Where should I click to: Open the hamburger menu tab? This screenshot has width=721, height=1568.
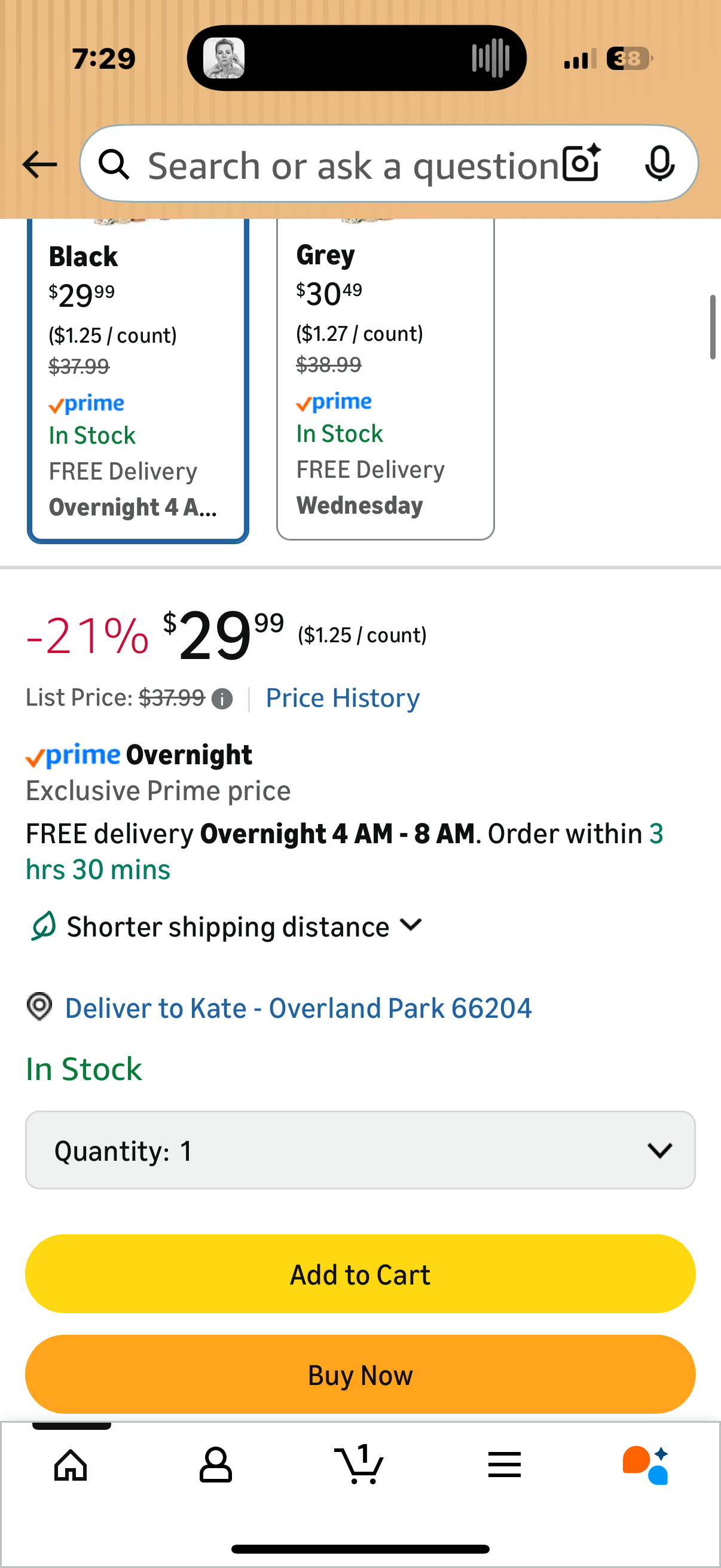(x=505, y=1465)
